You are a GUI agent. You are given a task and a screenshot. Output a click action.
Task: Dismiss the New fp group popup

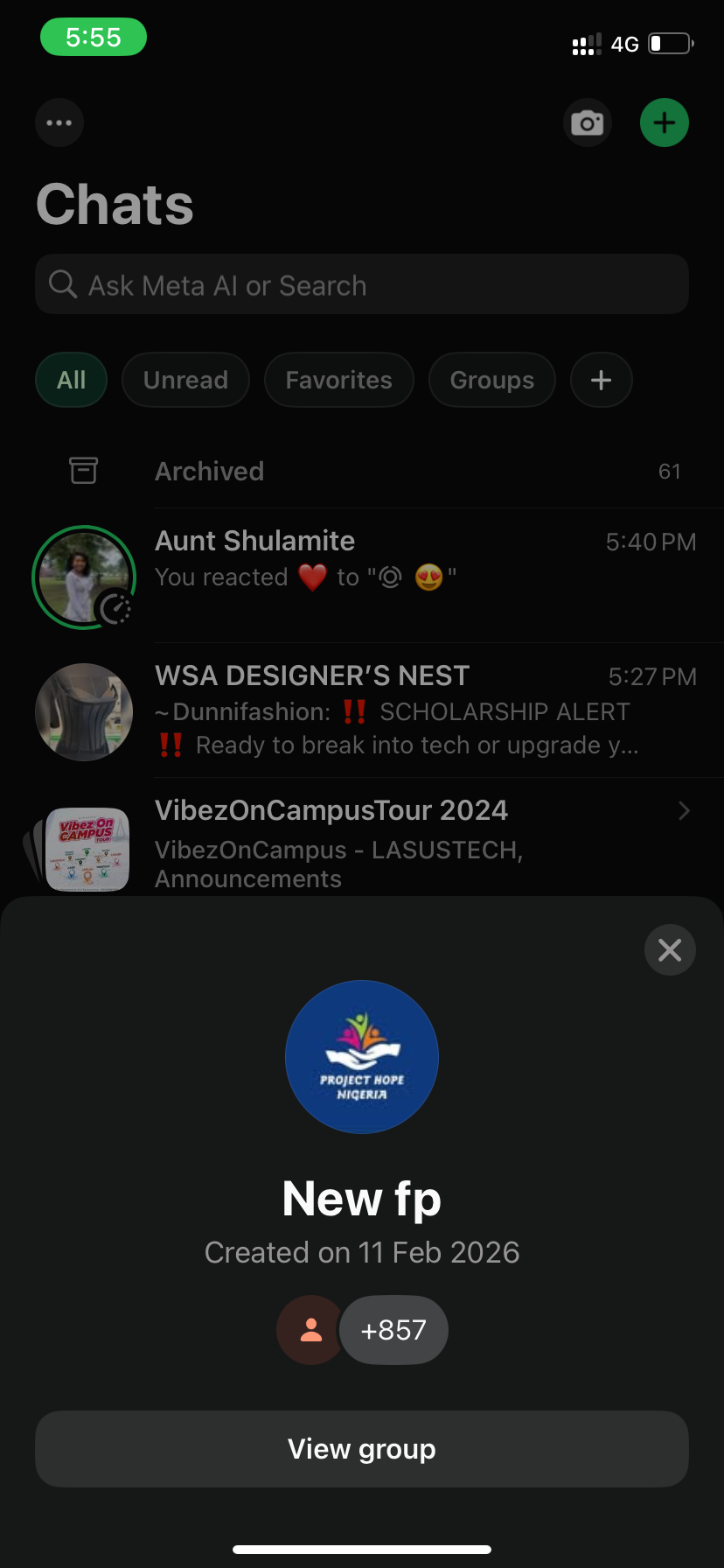(670, 949)
